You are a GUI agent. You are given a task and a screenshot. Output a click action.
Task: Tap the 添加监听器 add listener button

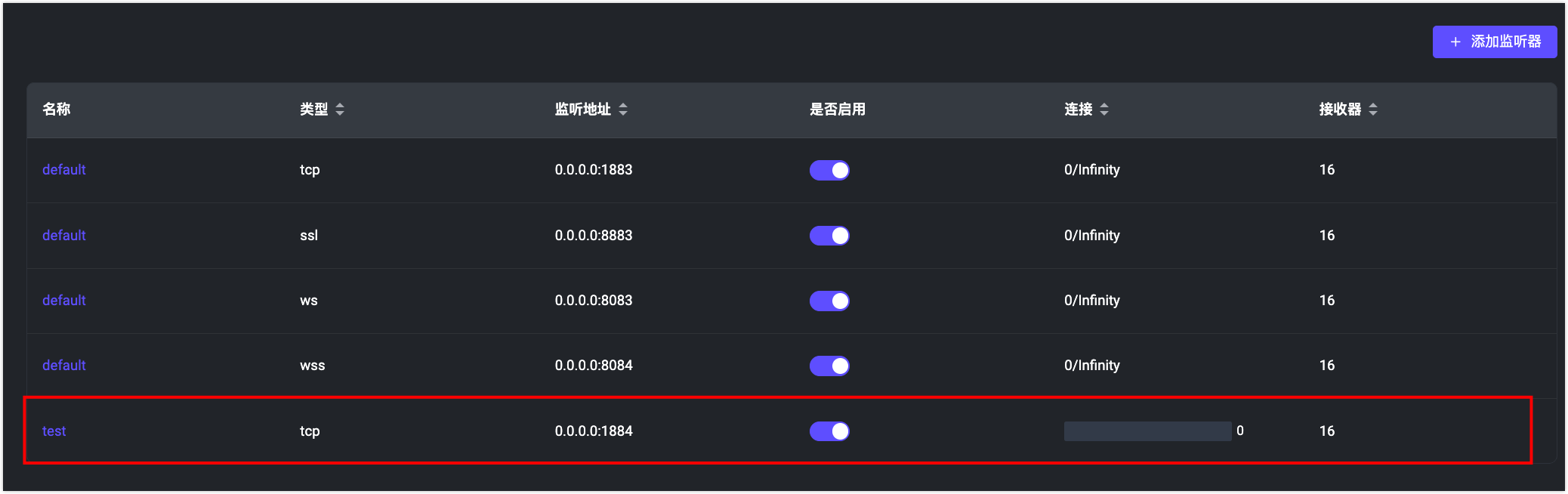click(1494, 42)
